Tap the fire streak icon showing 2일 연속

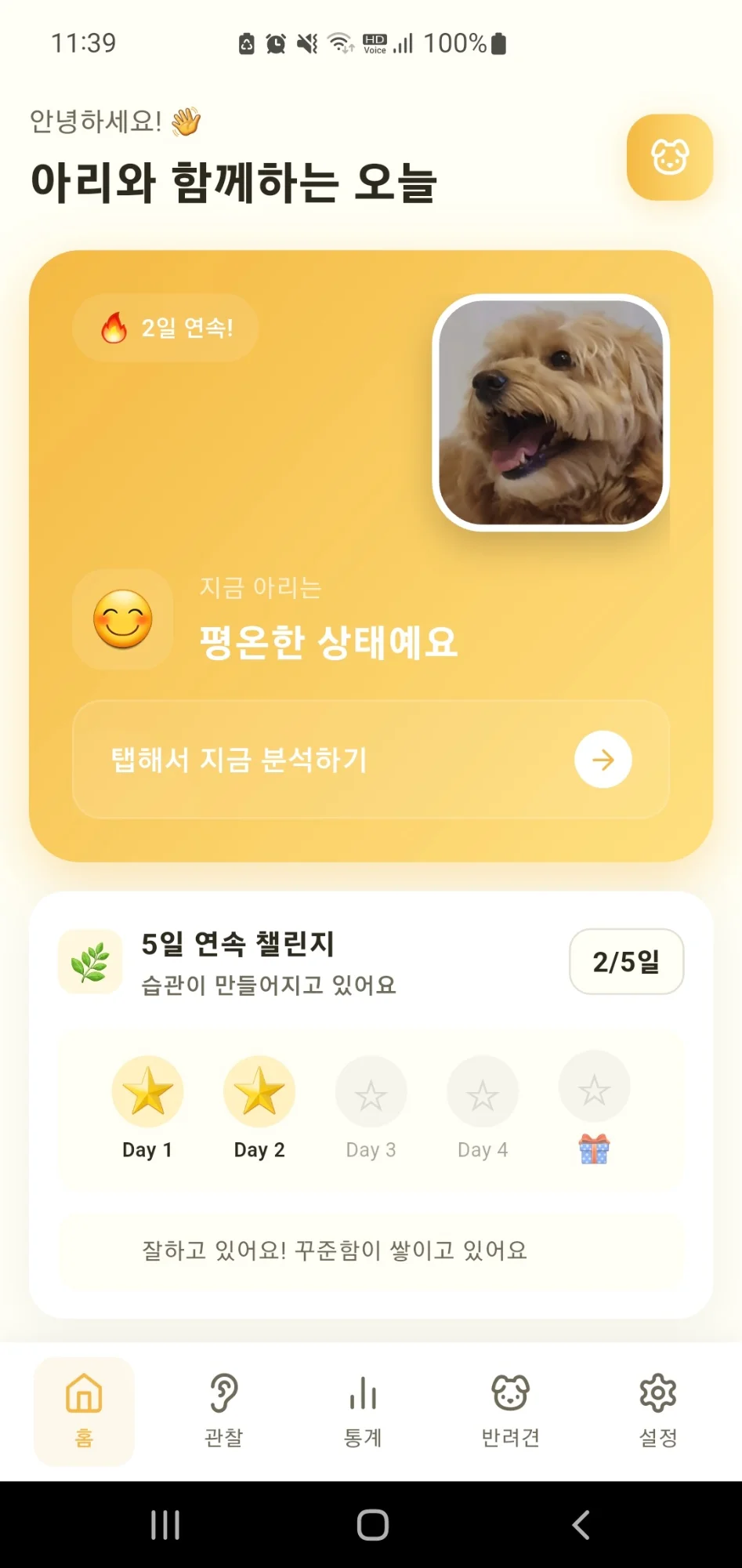[165, 328]
